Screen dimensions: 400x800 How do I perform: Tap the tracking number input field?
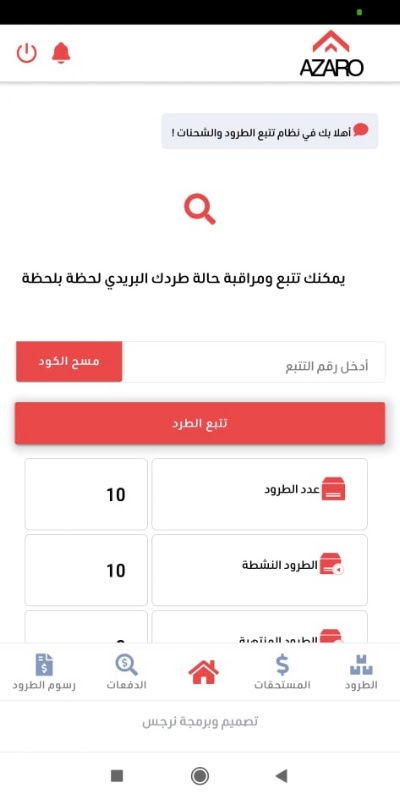pos(254,362)
